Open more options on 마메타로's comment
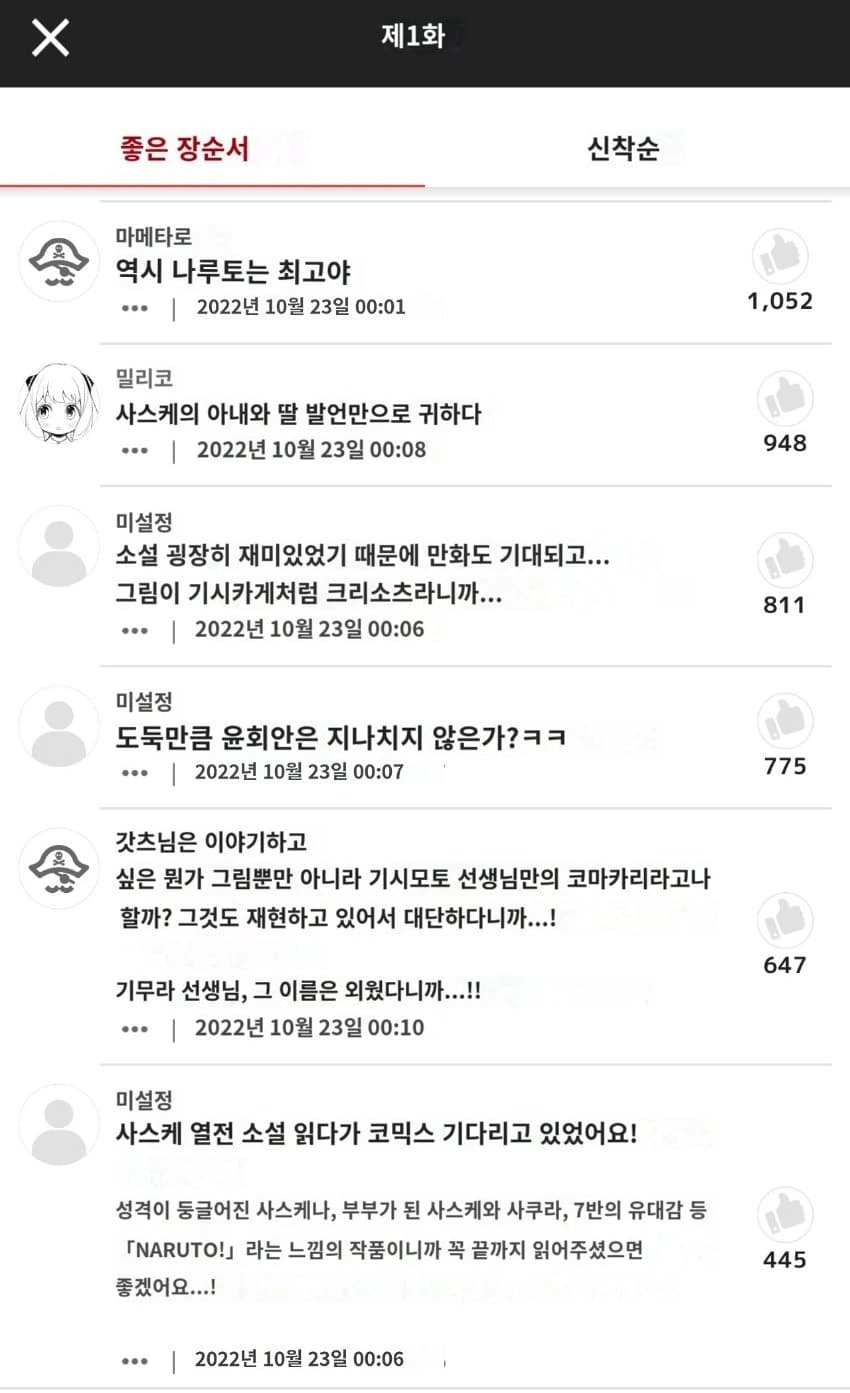This screenshot has height=1393, width=850. click(x=134, y=308)
